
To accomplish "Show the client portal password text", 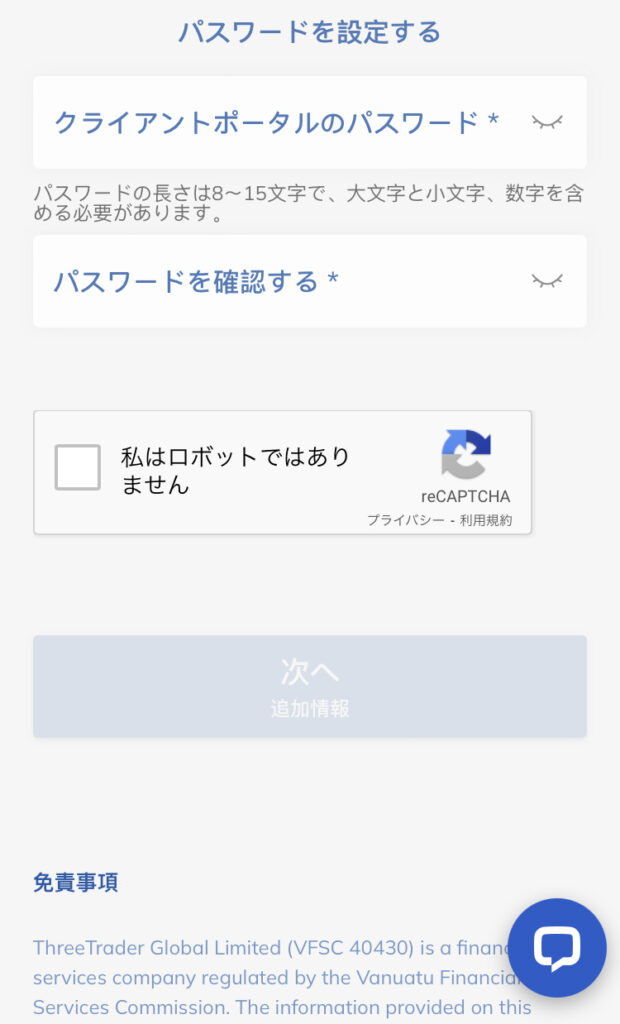I will pyautogui.click(x=546, y=123).
